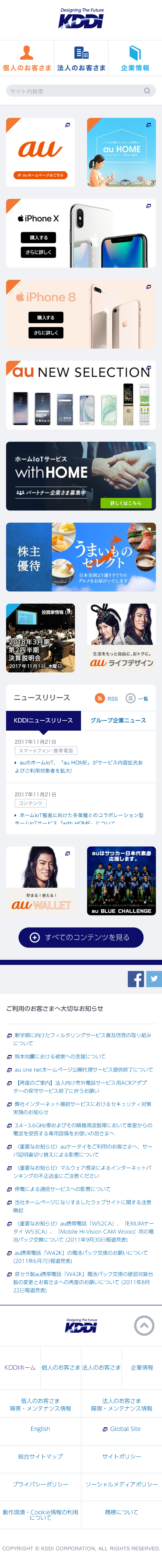
Task: Tap さらに詳しく on the iPhone 8 banner
Action: [46, 332]
